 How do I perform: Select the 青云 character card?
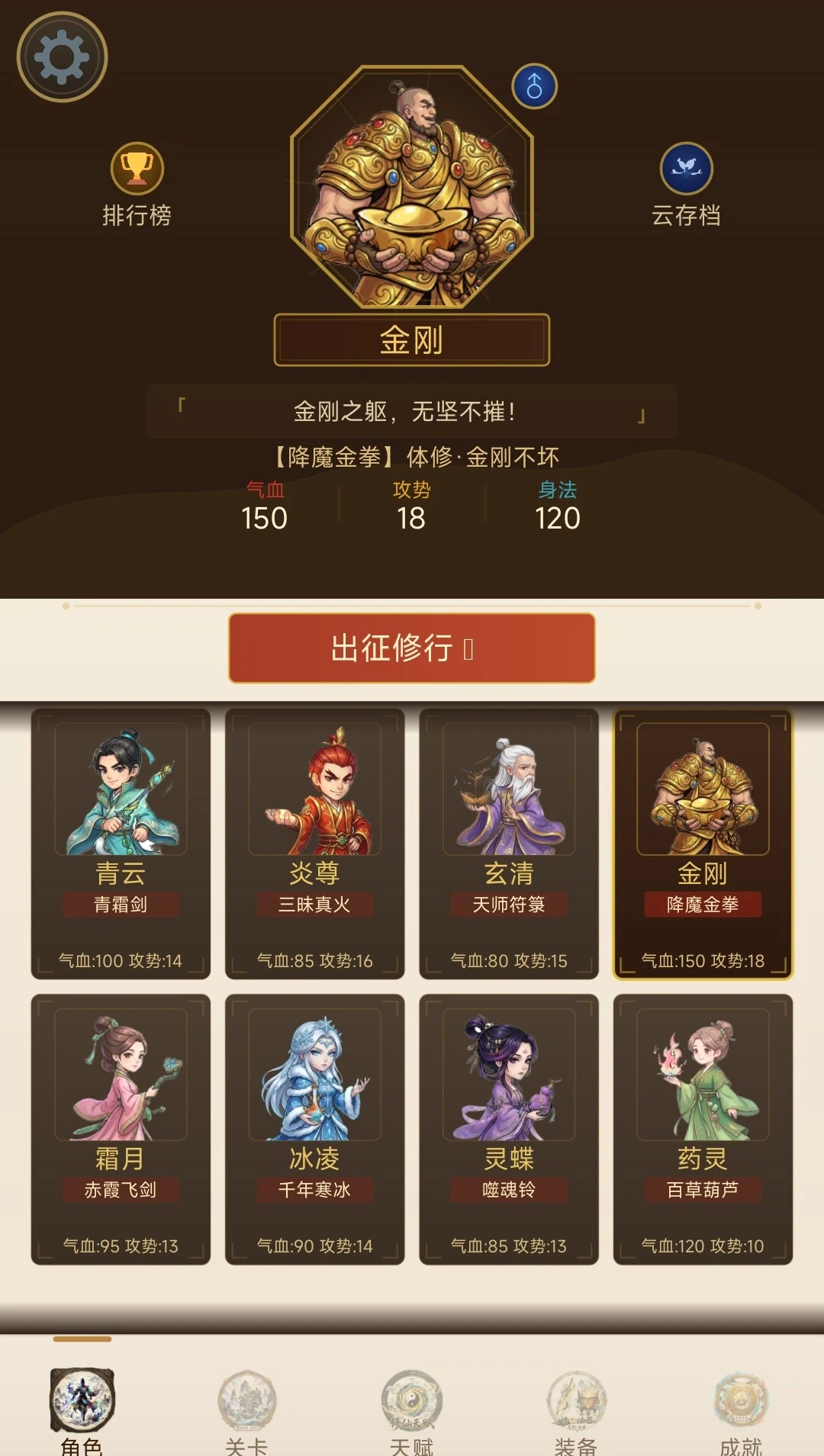(121, 844)
